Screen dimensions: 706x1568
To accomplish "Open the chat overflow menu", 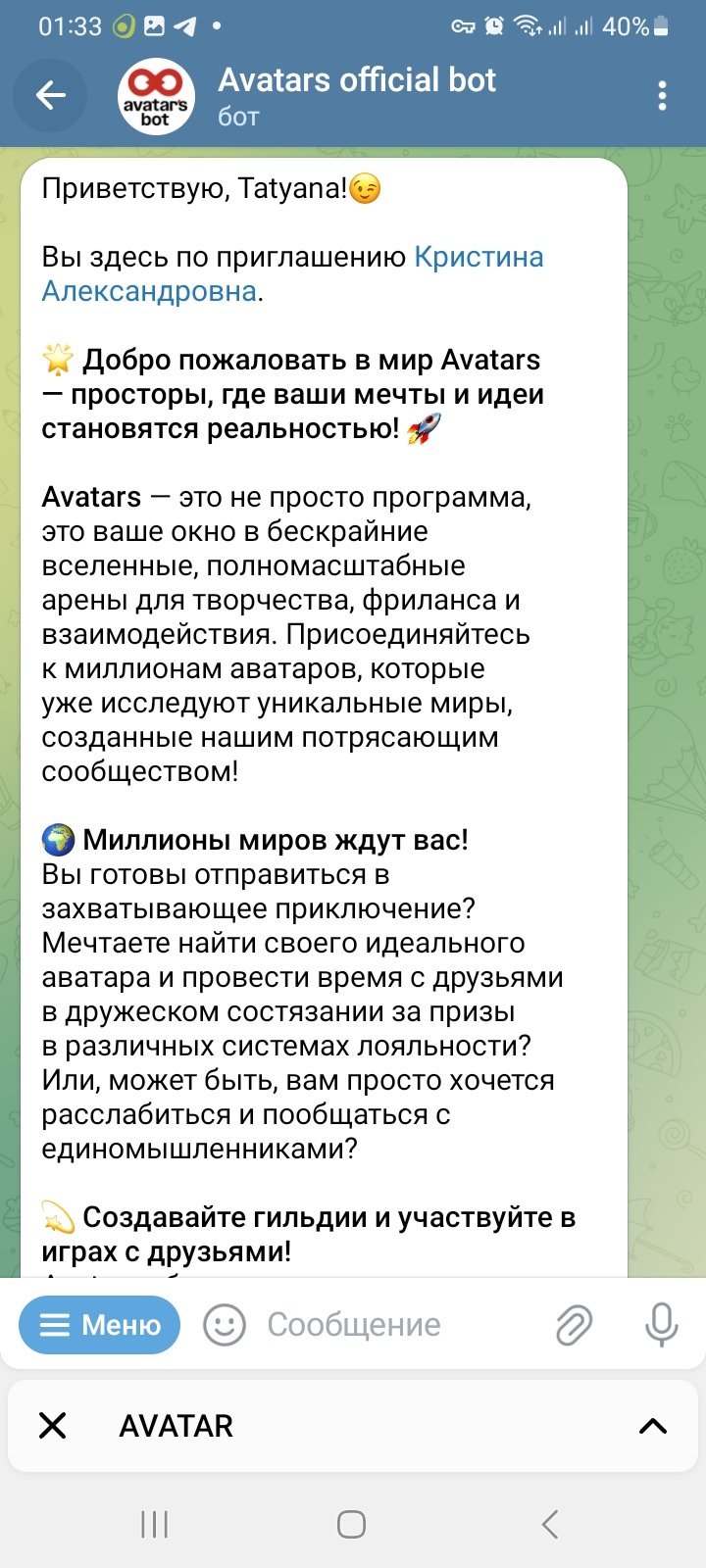I will coord(662,95).
